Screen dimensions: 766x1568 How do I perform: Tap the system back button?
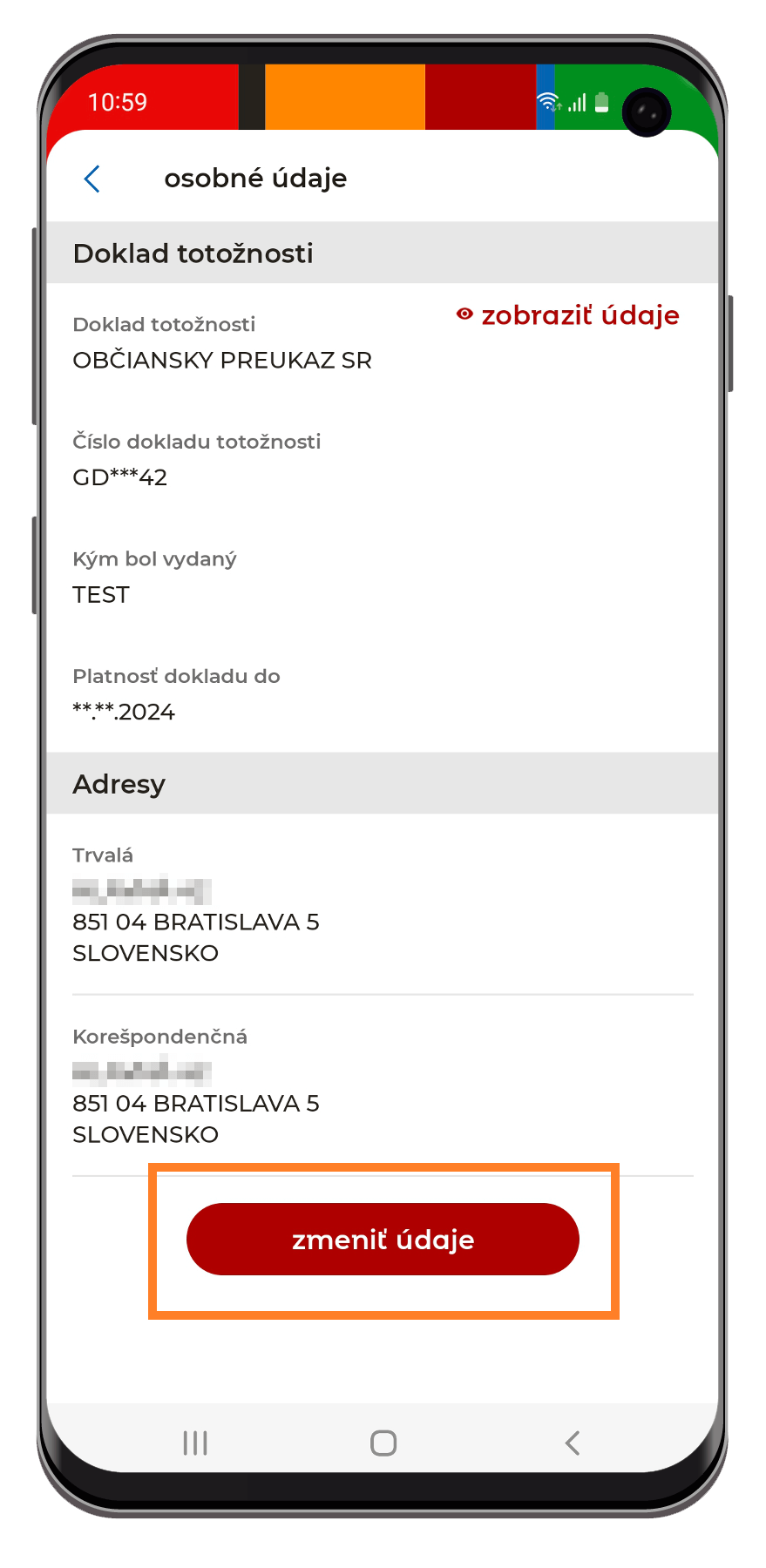click(573, 1443)
